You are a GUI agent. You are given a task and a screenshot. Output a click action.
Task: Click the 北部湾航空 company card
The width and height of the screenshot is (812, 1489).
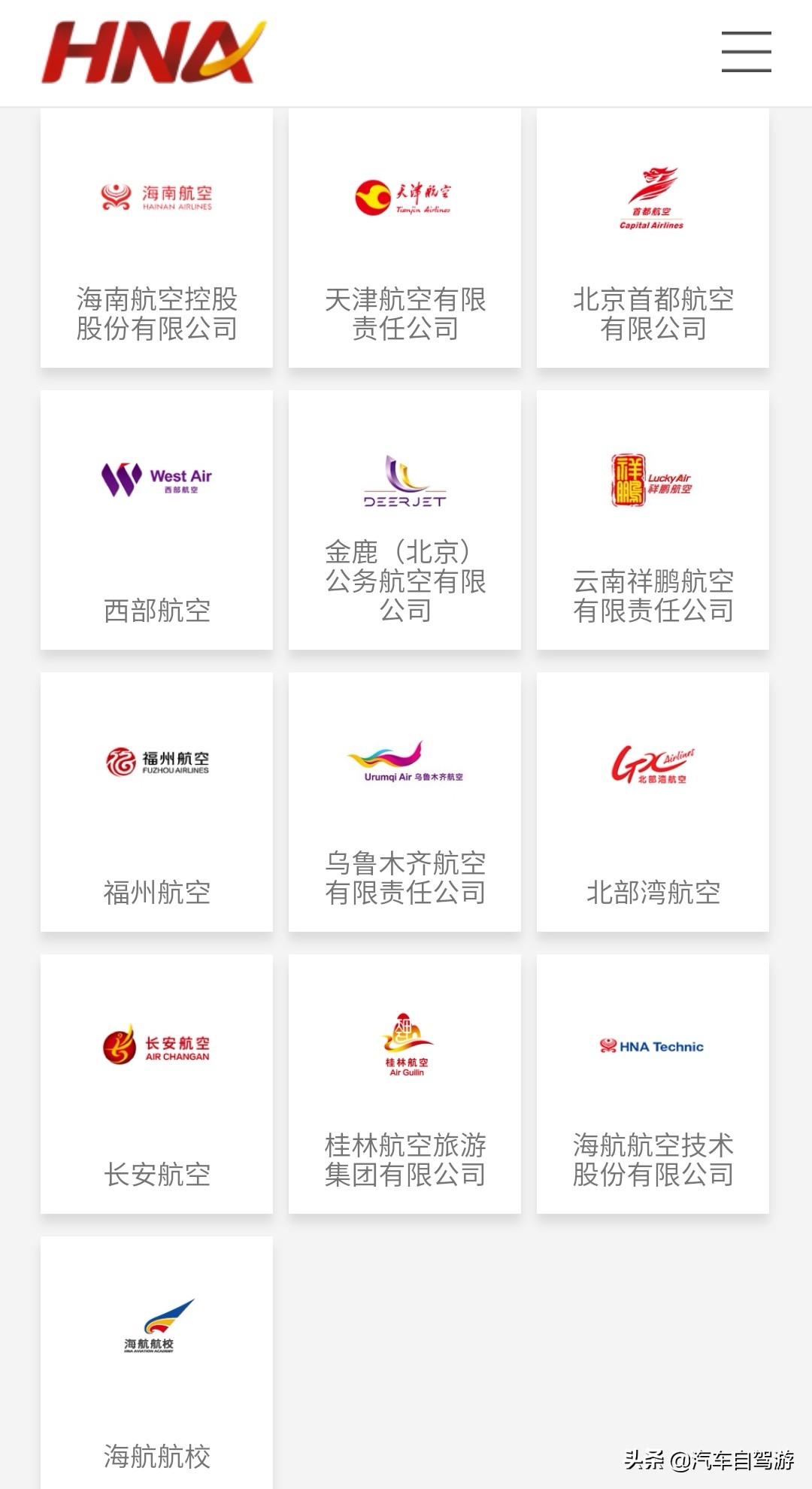coord(653,805)
